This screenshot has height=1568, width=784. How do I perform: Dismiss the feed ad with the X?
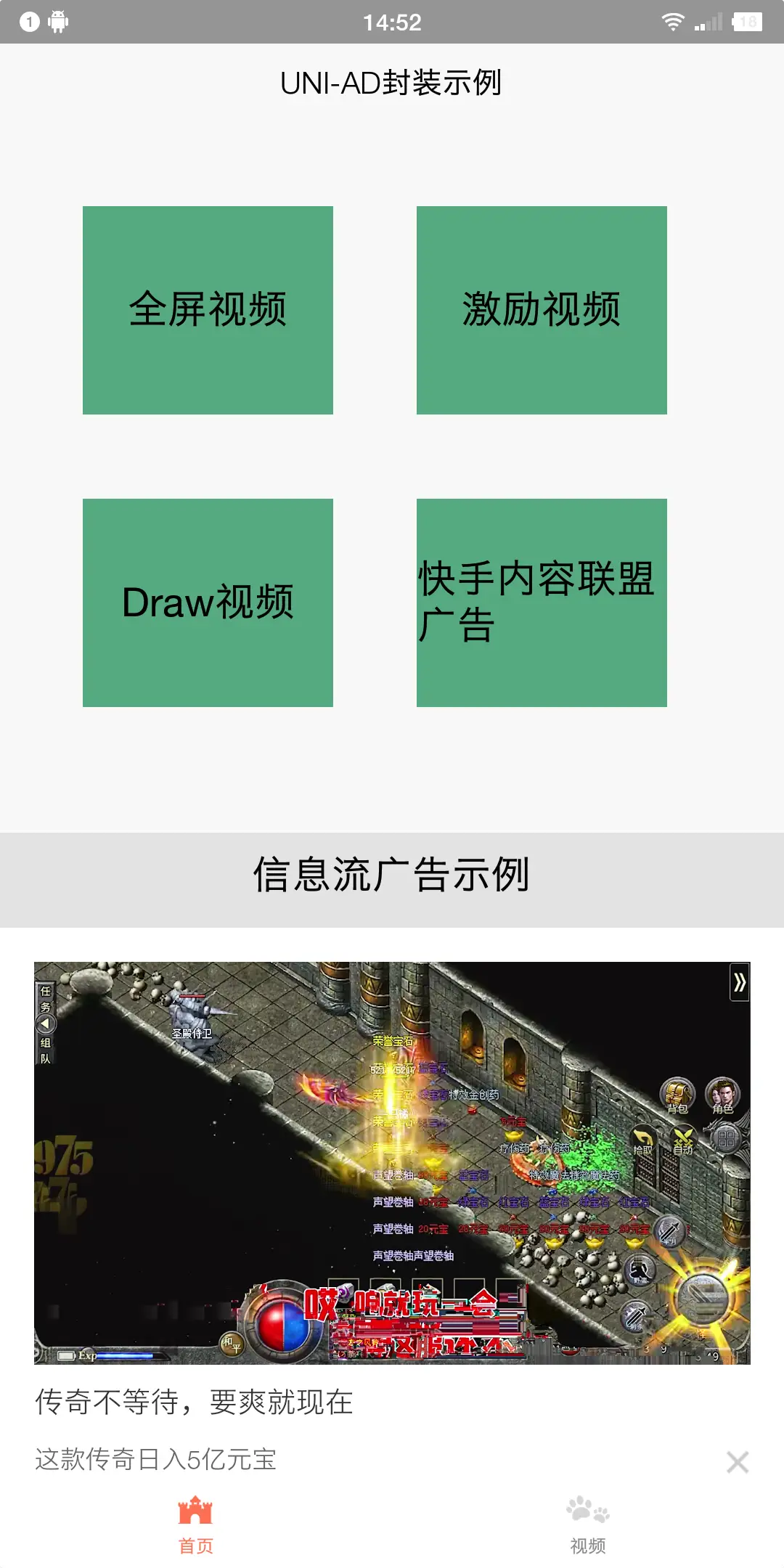pos(738,1462)
